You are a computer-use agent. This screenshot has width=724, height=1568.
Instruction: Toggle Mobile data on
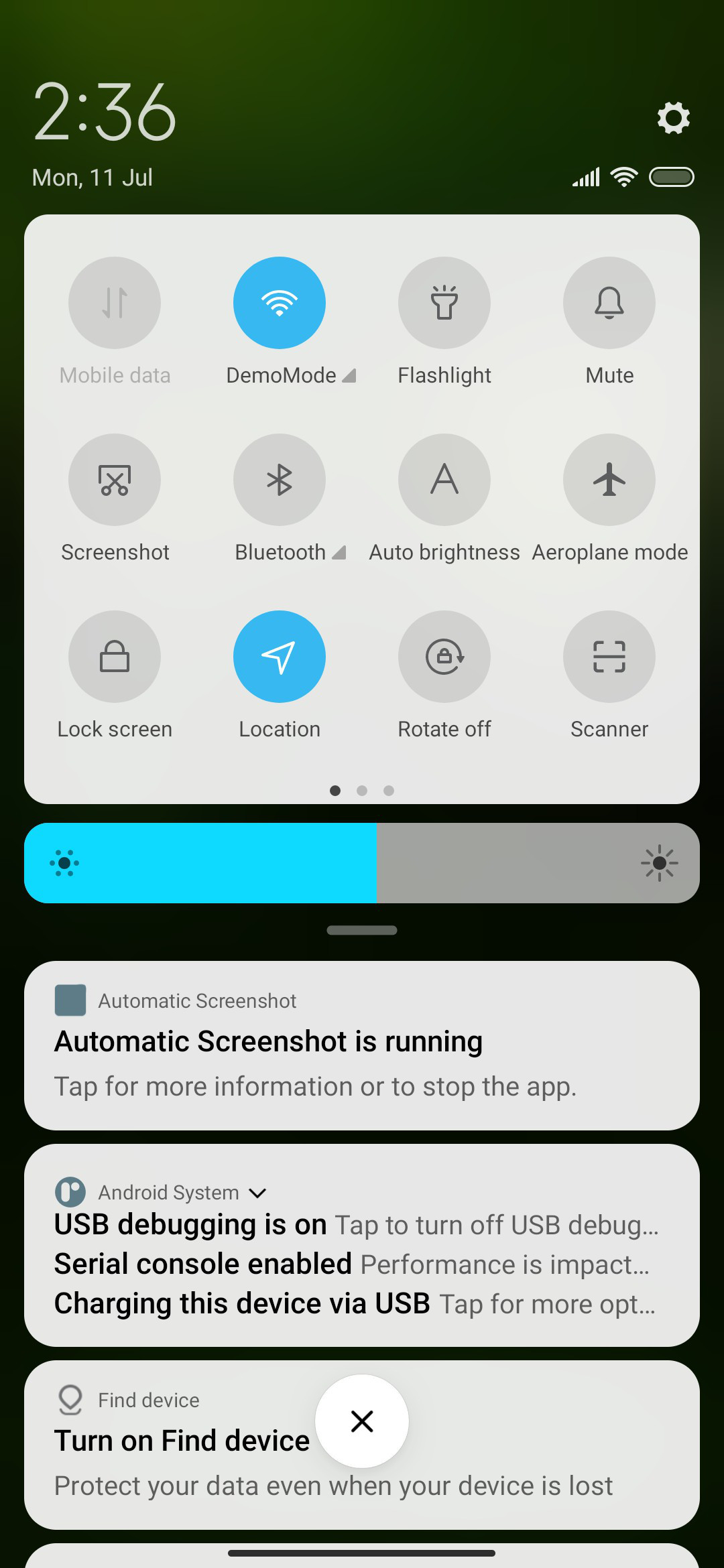click(115, 303)
